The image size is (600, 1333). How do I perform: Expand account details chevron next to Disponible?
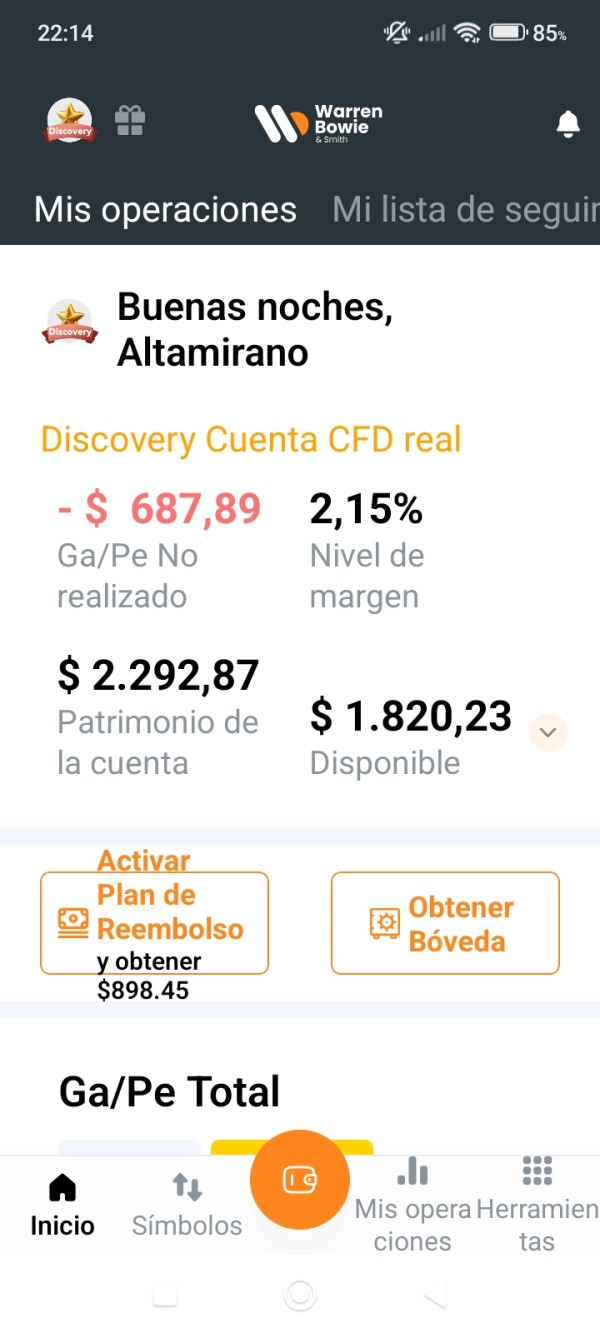(x=547, y=732)
